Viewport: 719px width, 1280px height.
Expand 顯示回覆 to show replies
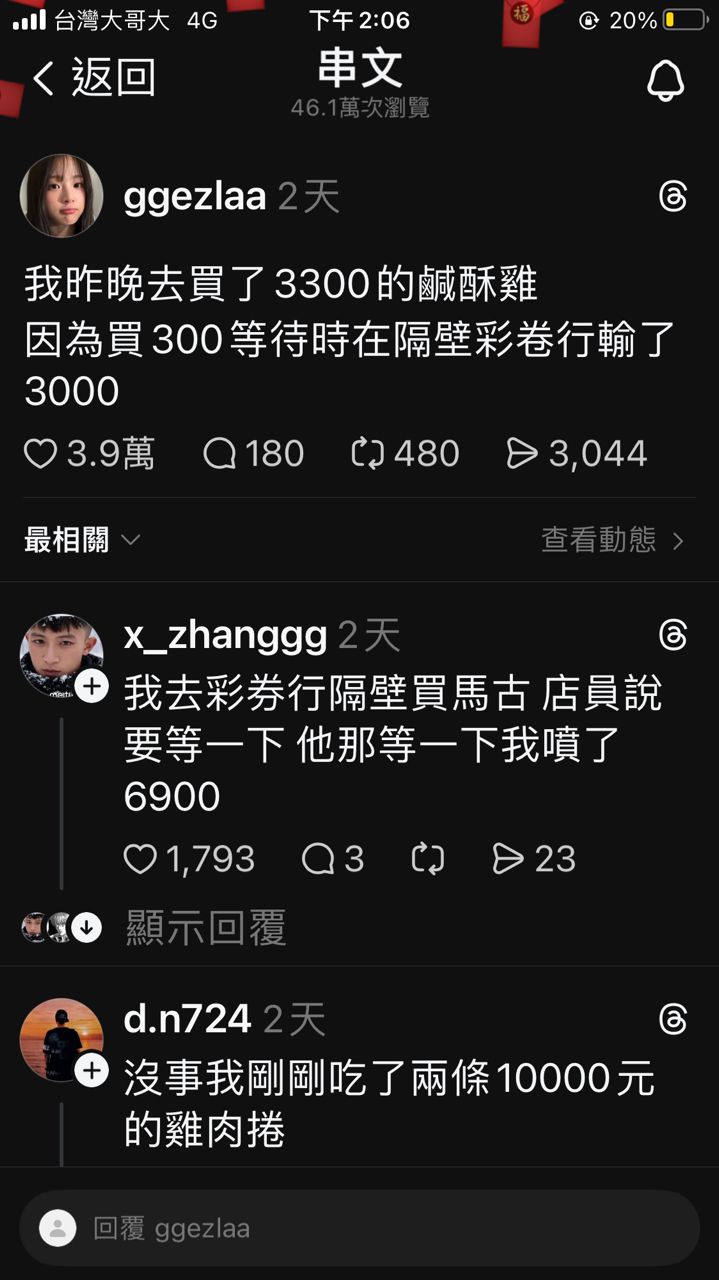point(206,928)
